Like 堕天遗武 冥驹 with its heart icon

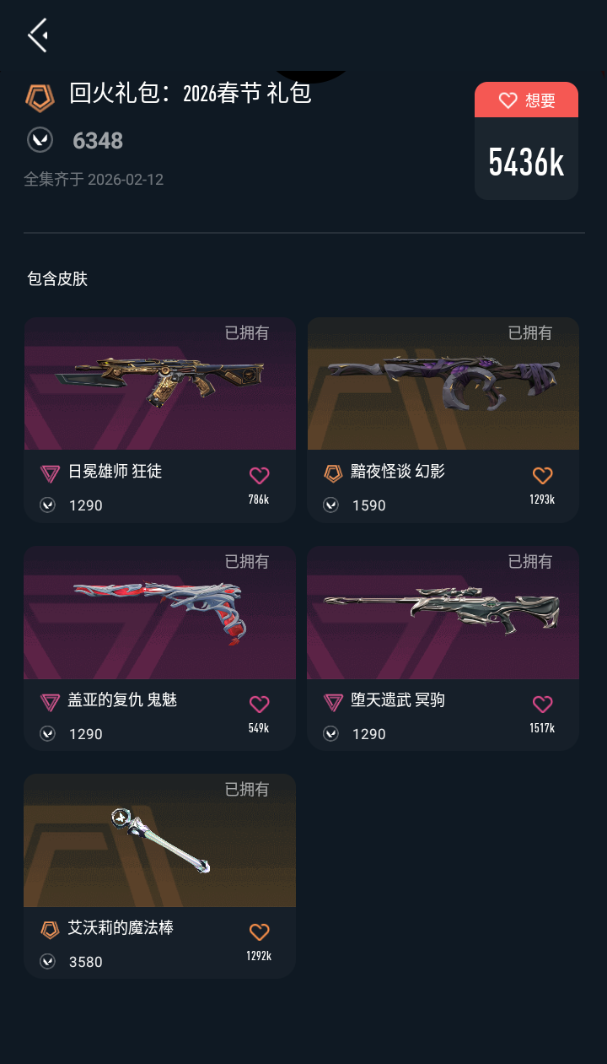tap(543, 704)
